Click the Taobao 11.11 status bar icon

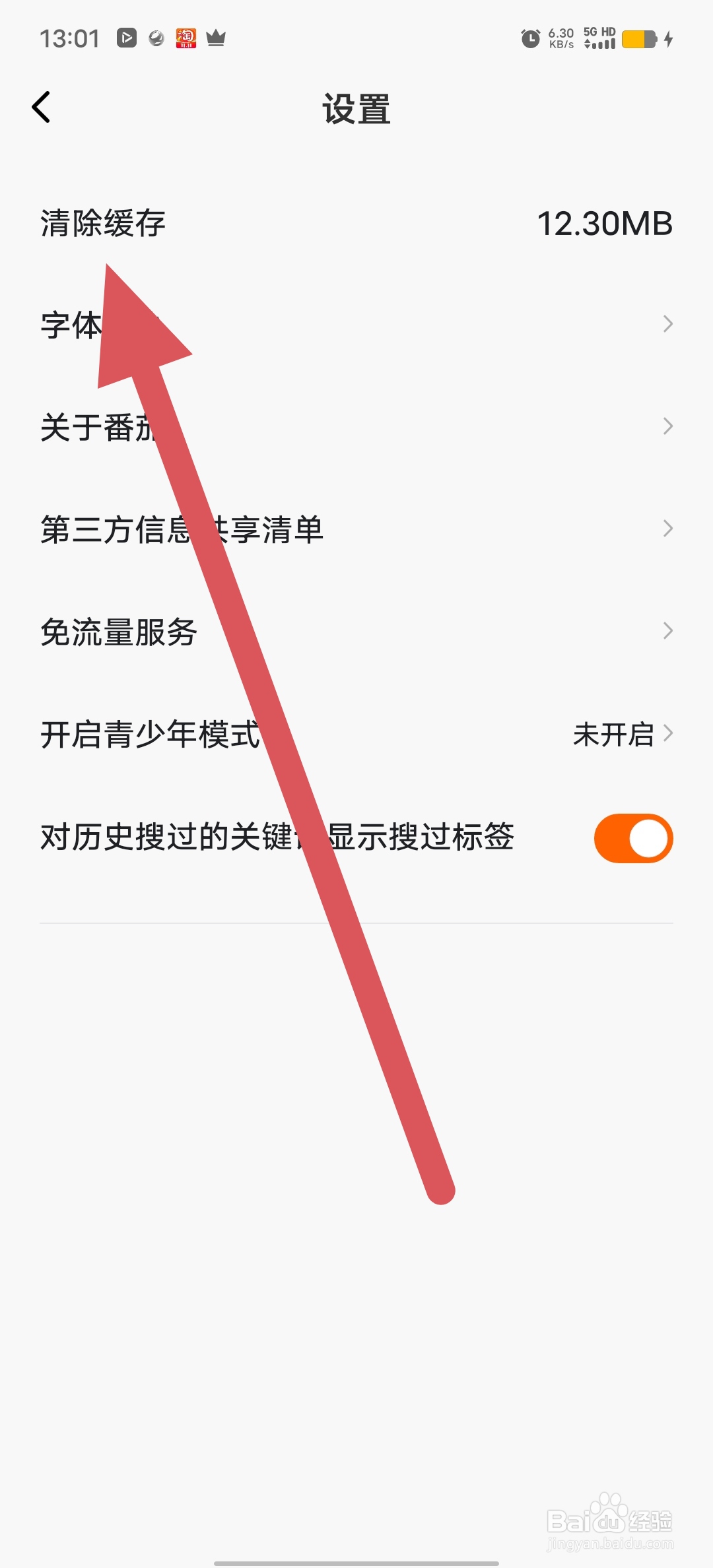(186, 38)
